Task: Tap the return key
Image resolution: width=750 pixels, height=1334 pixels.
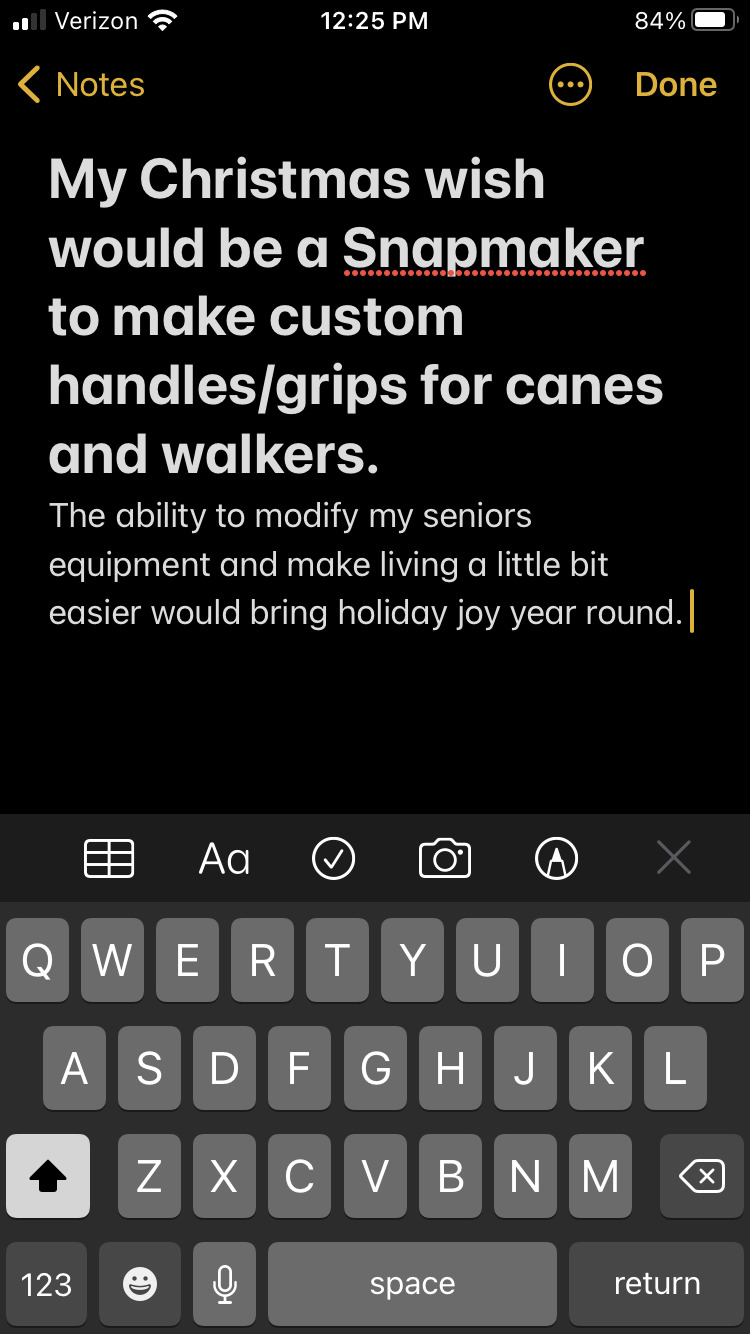Action: [657, 1284]
